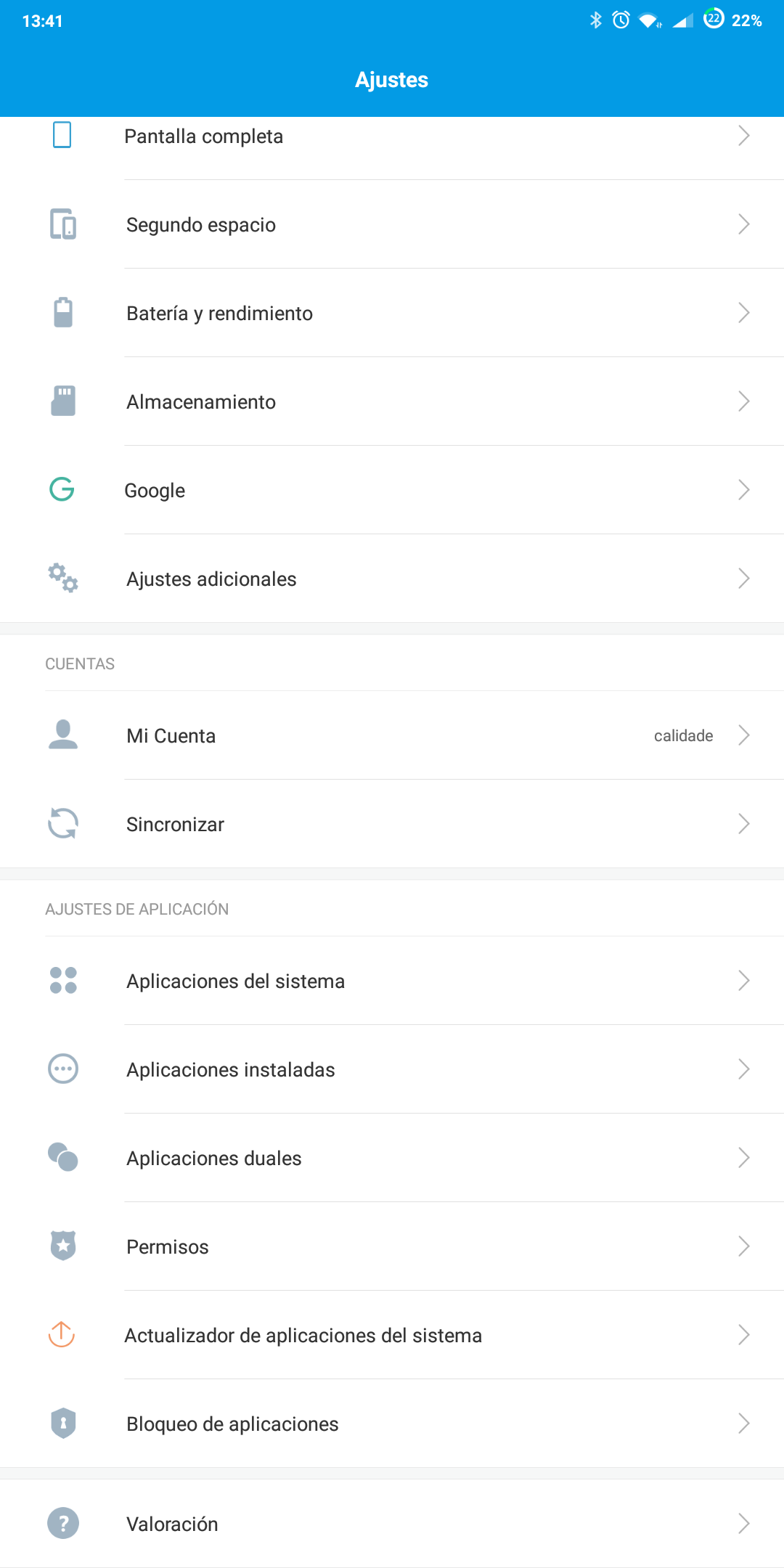The width and height of the screenshot is (784, 1568).
Task: Go to Permisos settings
Action: 392,1246
